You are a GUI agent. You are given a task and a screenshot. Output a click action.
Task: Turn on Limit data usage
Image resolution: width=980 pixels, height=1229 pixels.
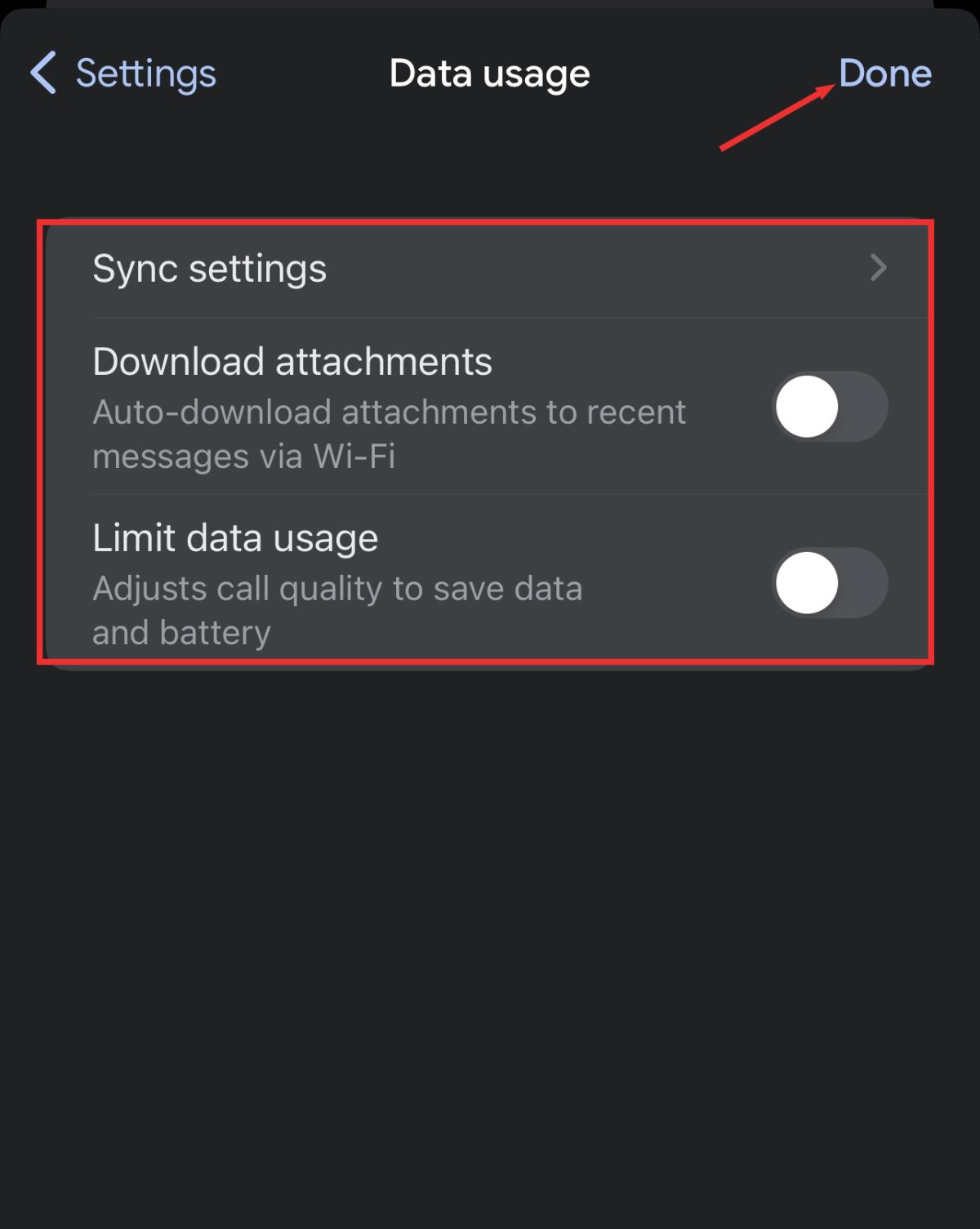[828, 583]
